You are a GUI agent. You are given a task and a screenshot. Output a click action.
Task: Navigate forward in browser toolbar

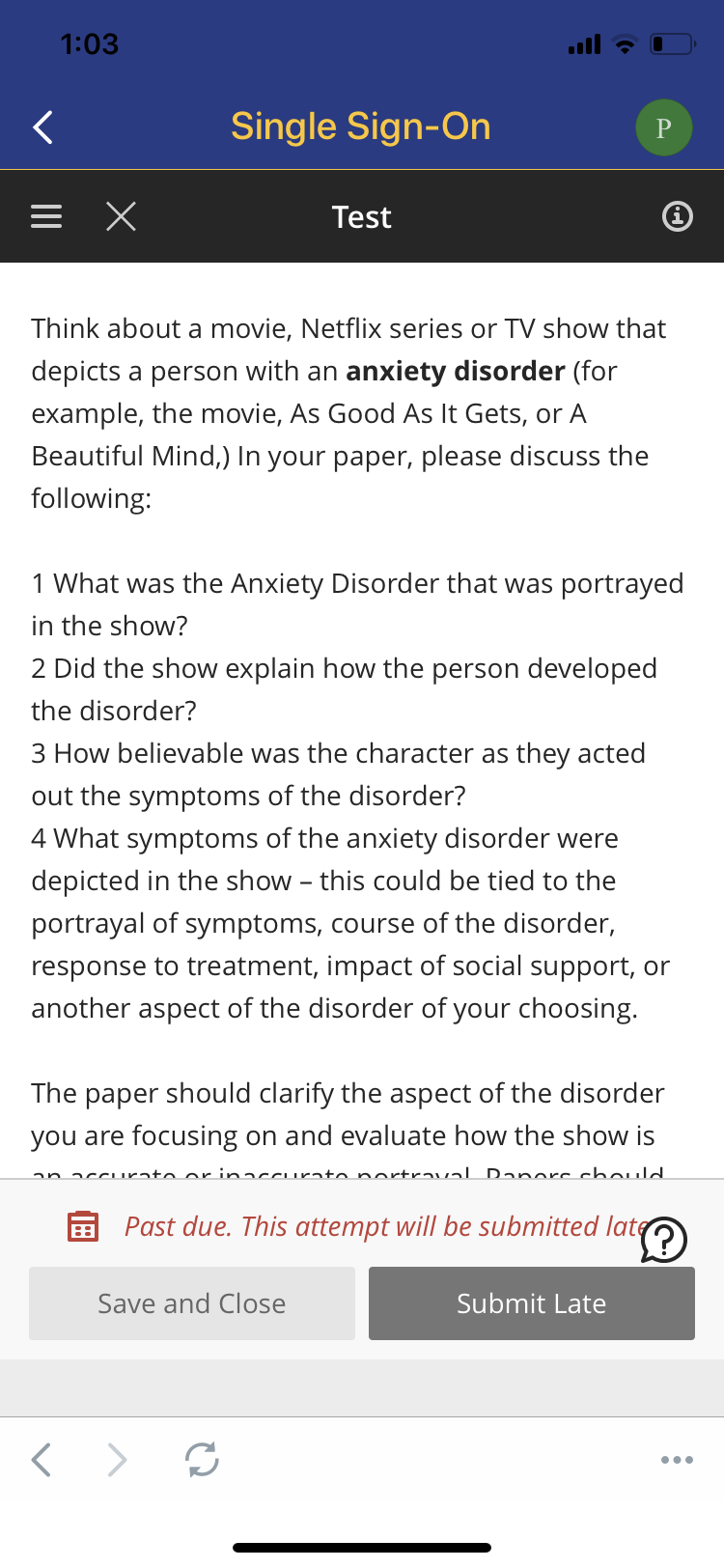click(117, 1459)
